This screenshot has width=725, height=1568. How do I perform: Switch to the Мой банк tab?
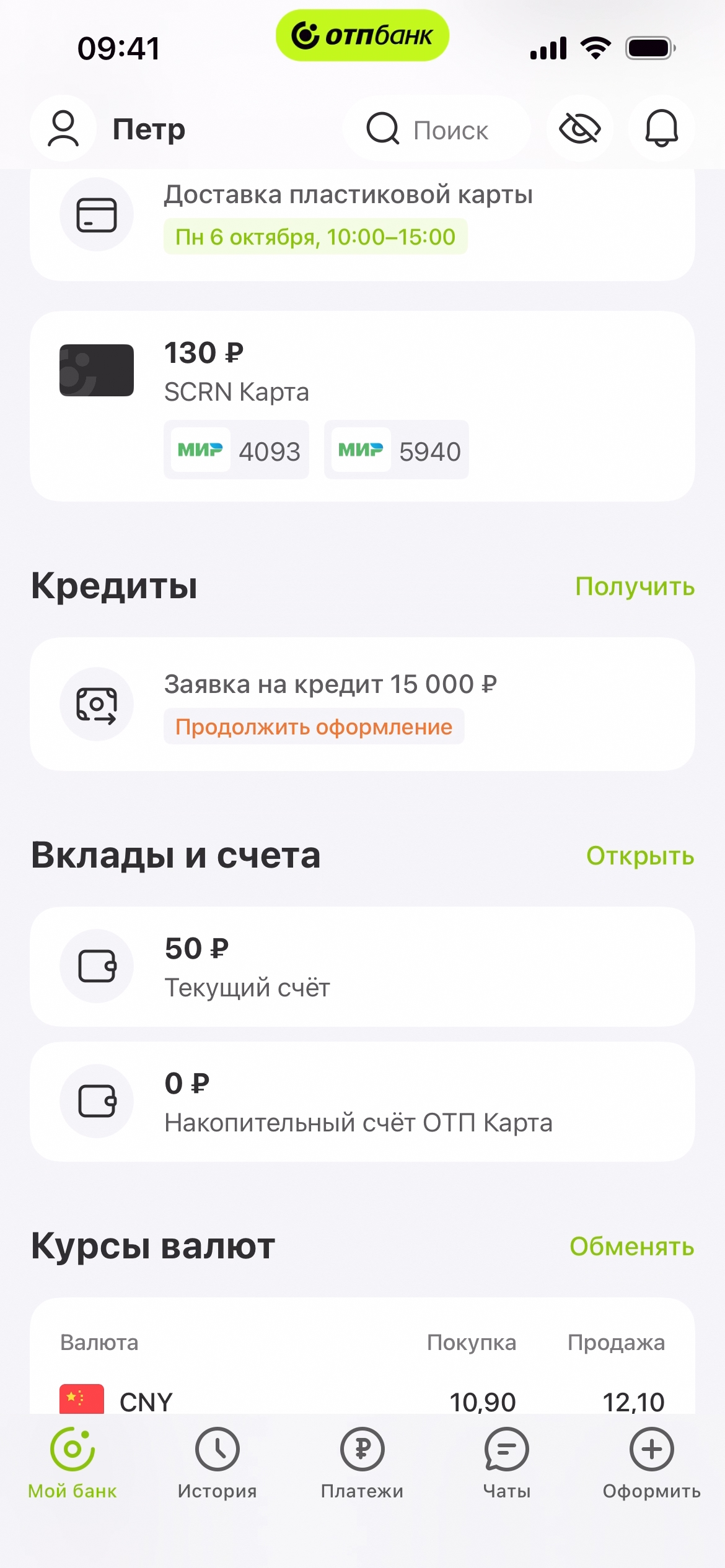tap(72, 1463)
